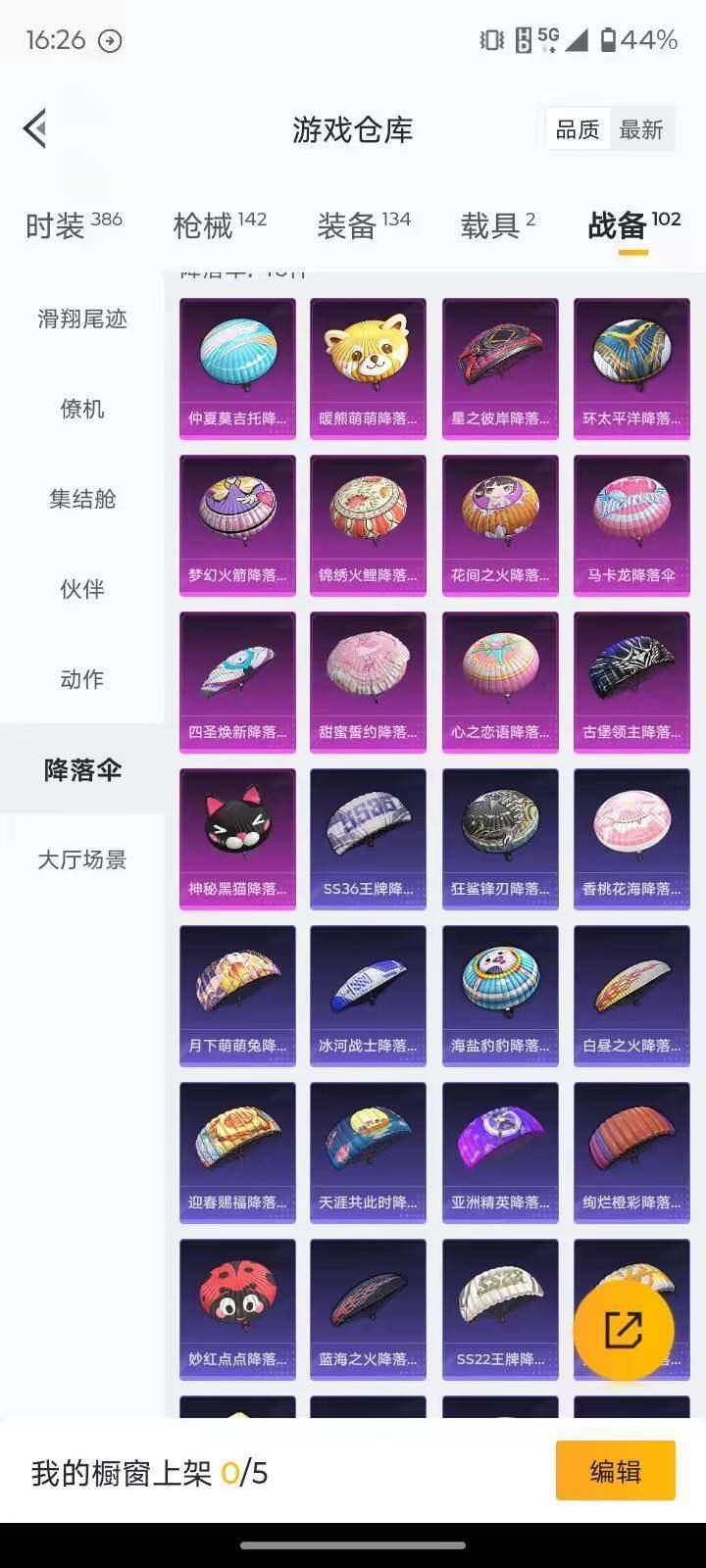Enable the 最新 newest sort option
The image size is (706, 1568).
point(641,128)
